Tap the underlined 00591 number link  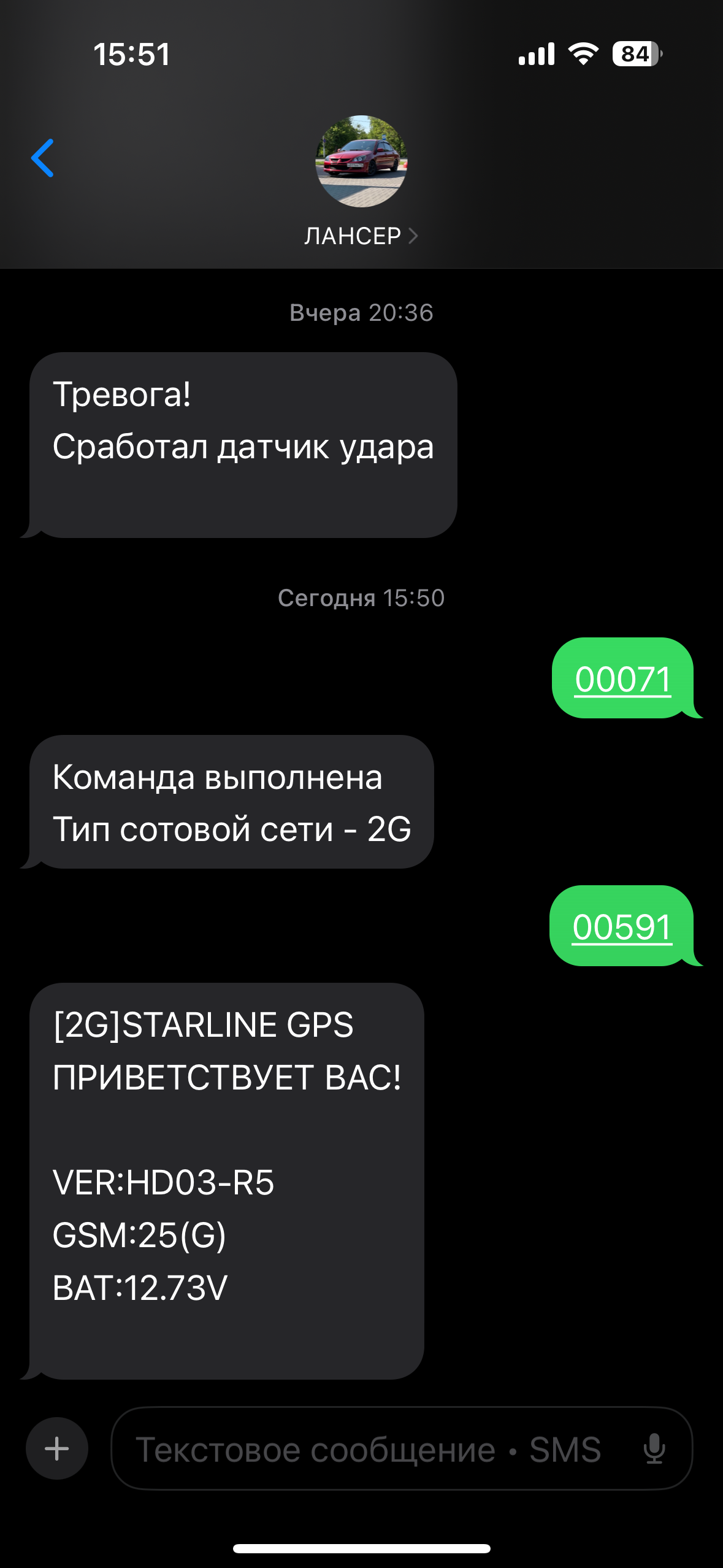(622, 927)
